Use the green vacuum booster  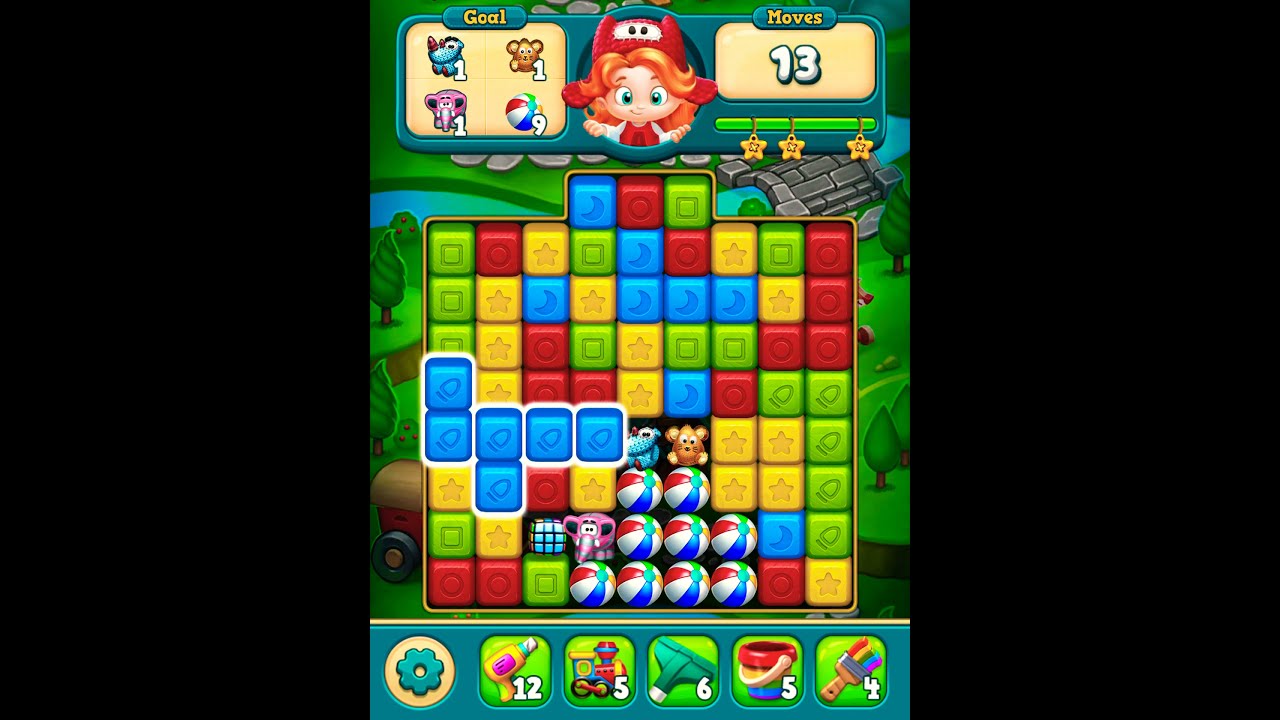[x=682, y=671]
